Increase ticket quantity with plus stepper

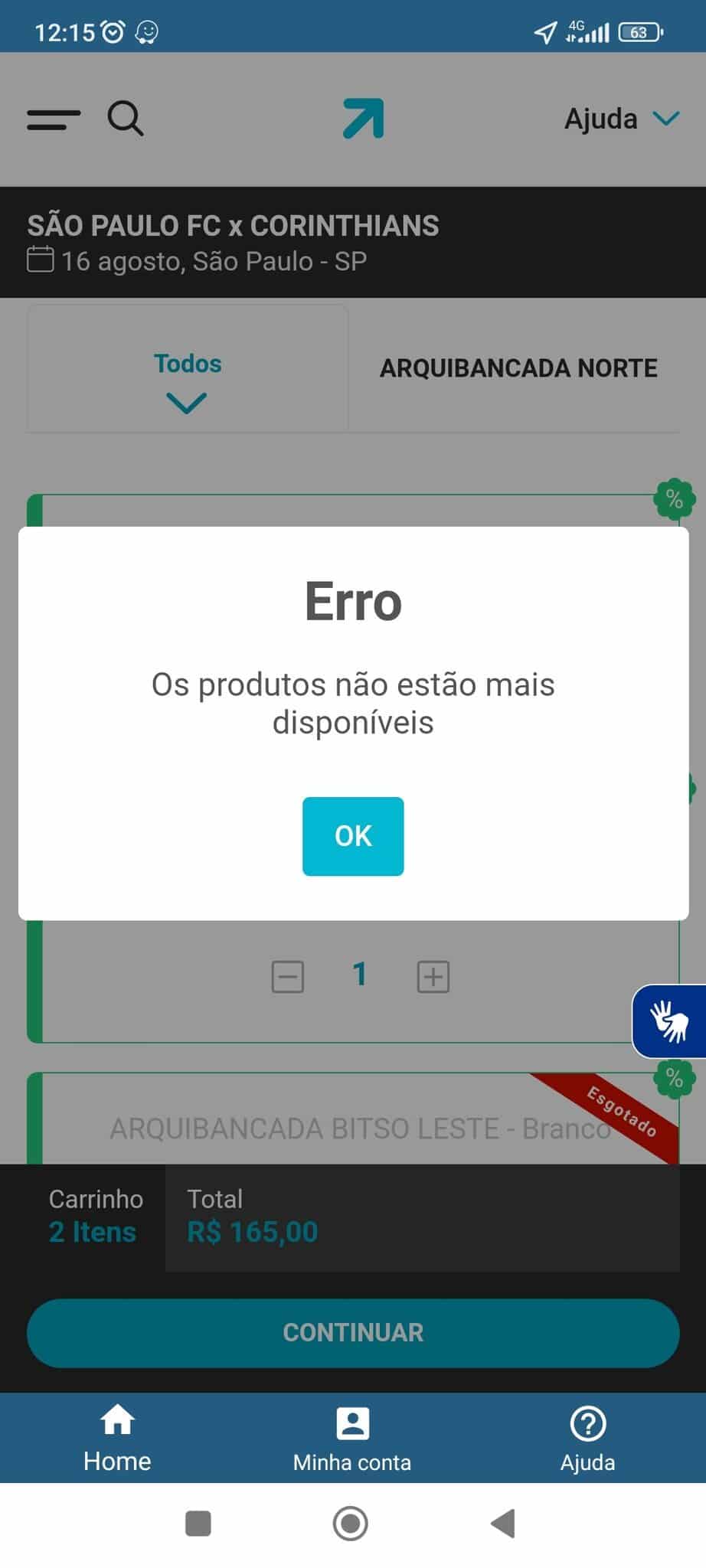pyautogui.click(x=433, y=976)
